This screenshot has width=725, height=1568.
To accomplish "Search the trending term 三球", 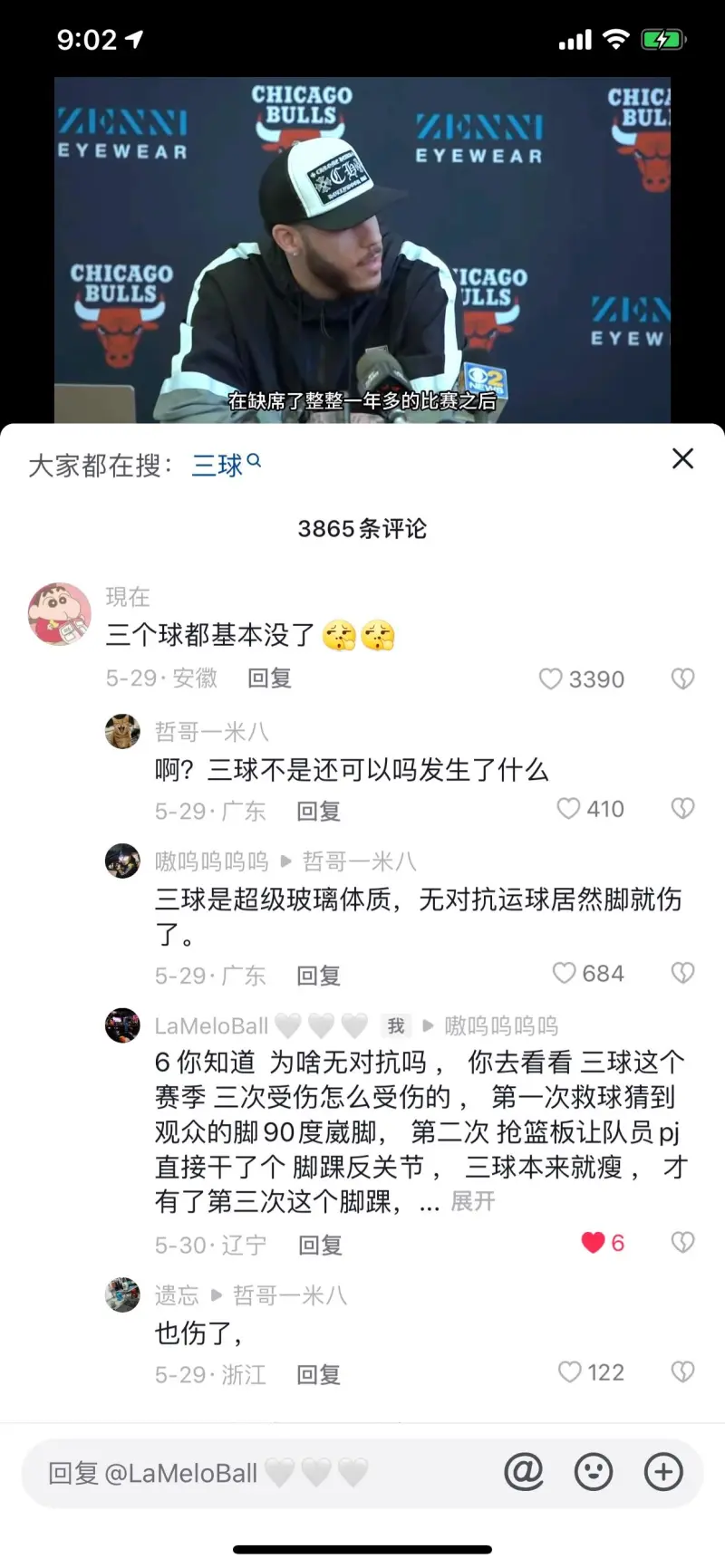I will click(218, 466).
